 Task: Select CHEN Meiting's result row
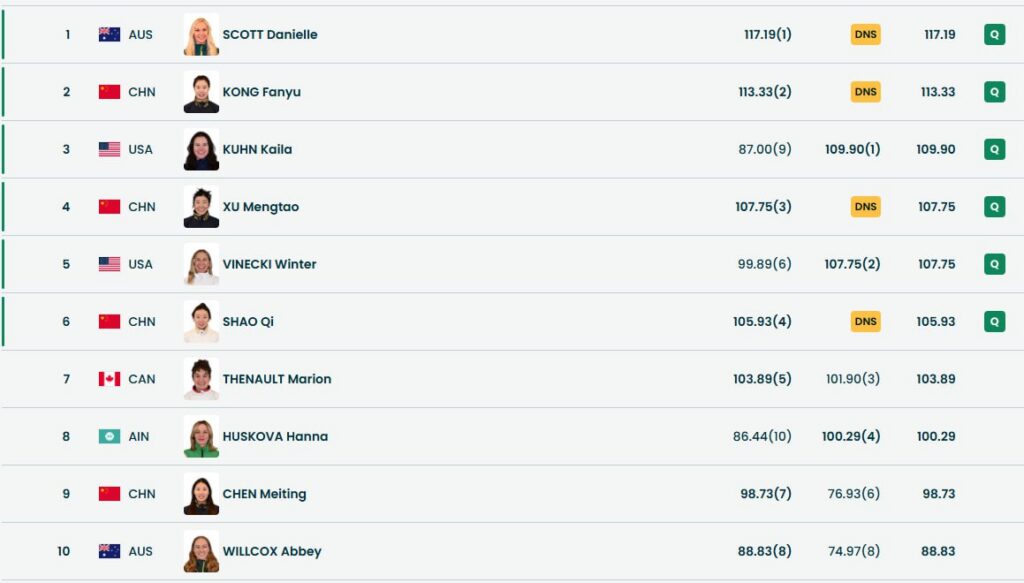click(x=264, y=494)
